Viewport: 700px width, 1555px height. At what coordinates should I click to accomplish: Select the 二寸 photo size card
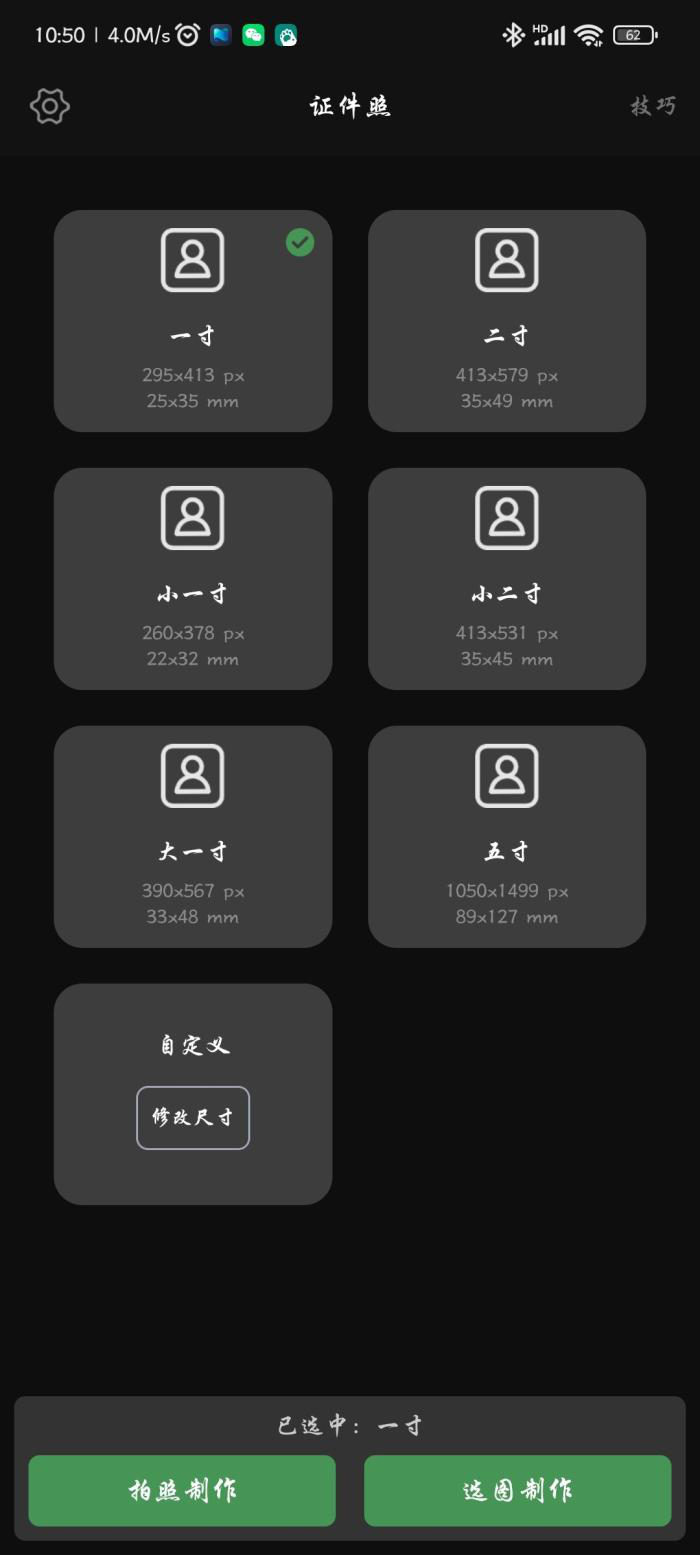507,321
